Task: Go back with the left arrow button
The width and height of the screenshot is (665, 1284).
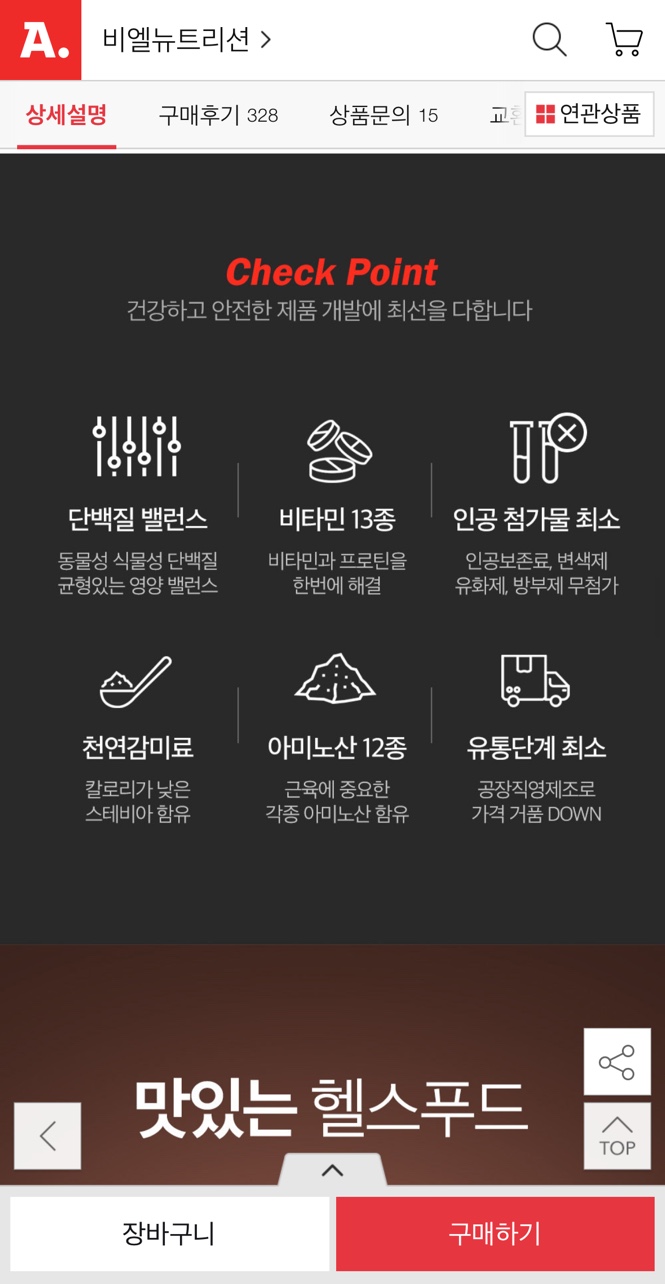Action: click(x=47, y=1136)
